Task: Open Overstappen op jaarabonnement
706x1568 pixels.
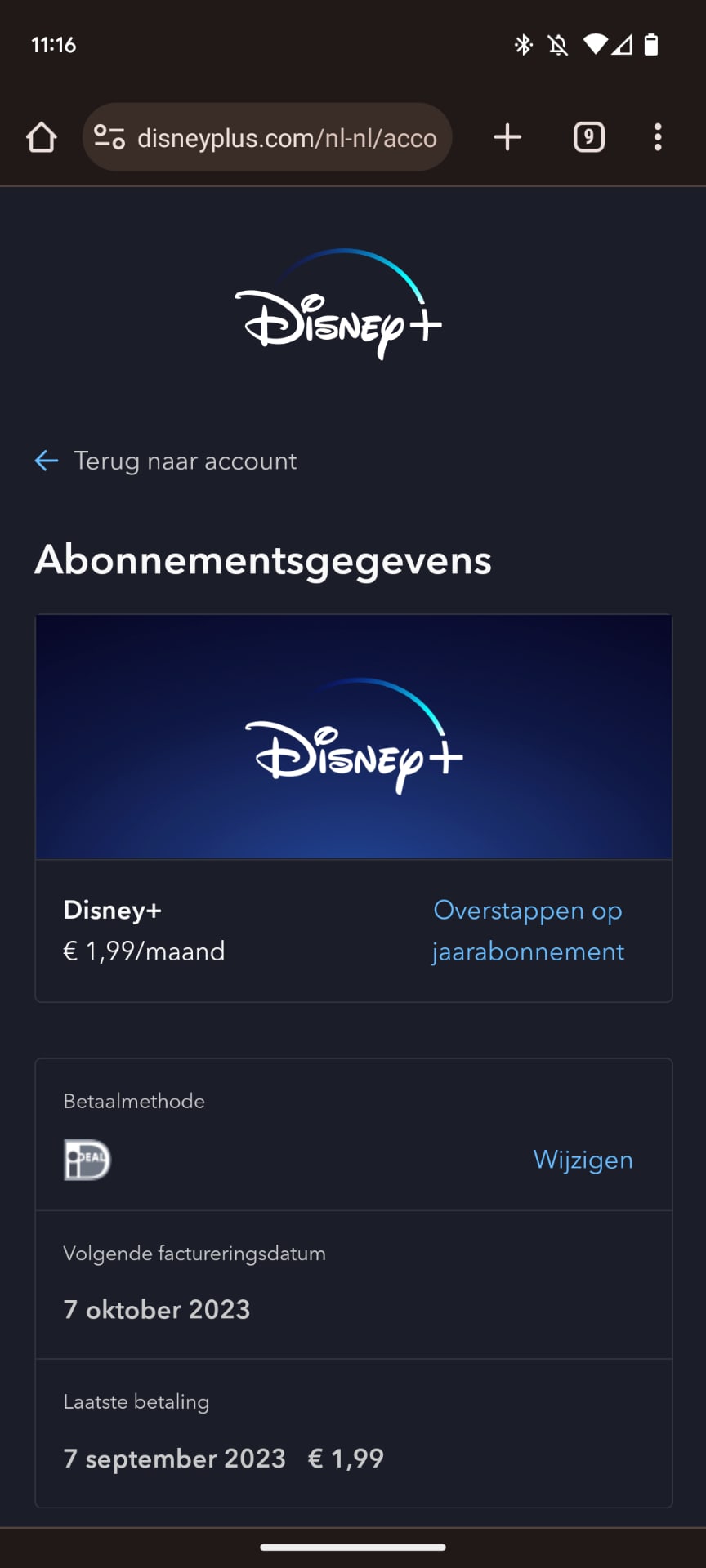Action: 528,930
